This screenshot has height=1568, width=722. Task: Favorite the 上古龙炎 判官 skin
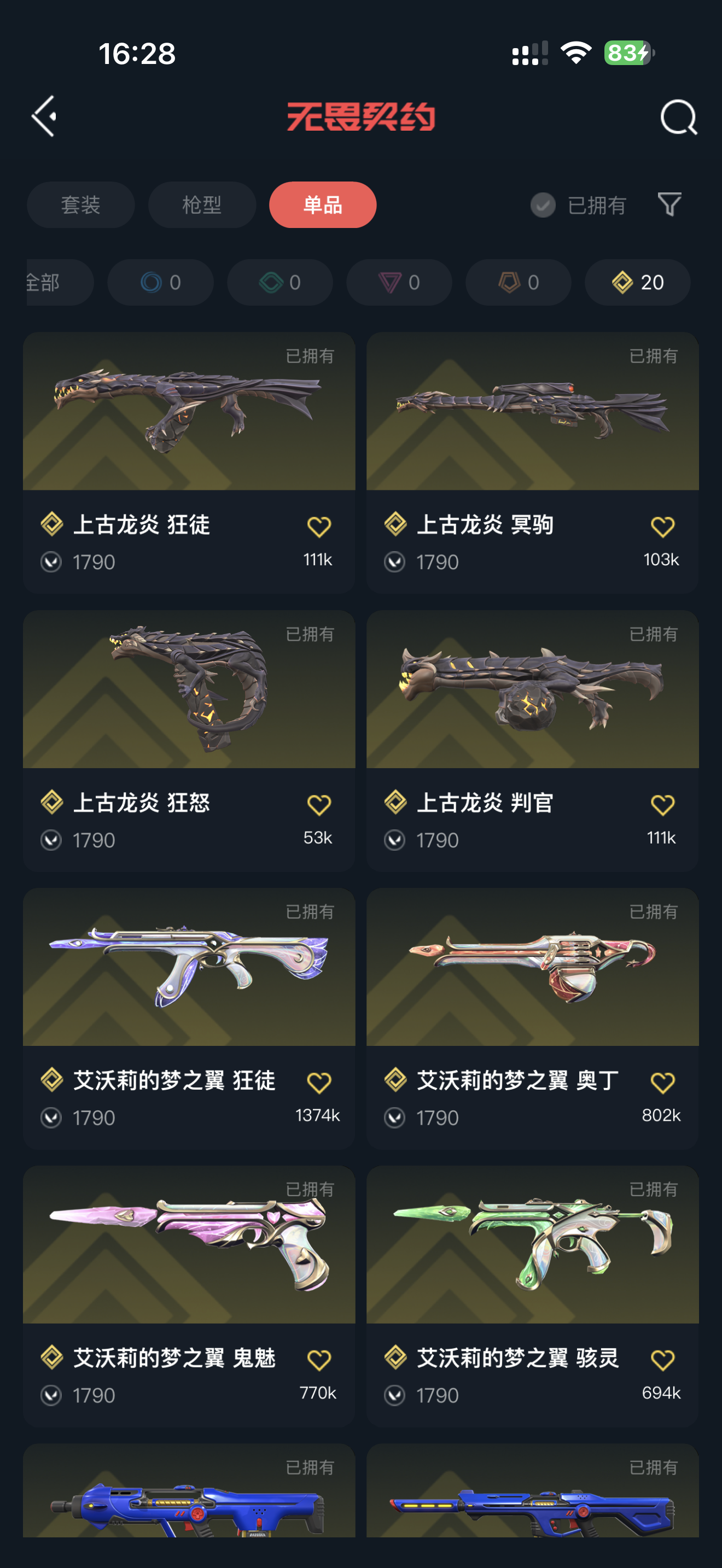click(x=662, y=805)
